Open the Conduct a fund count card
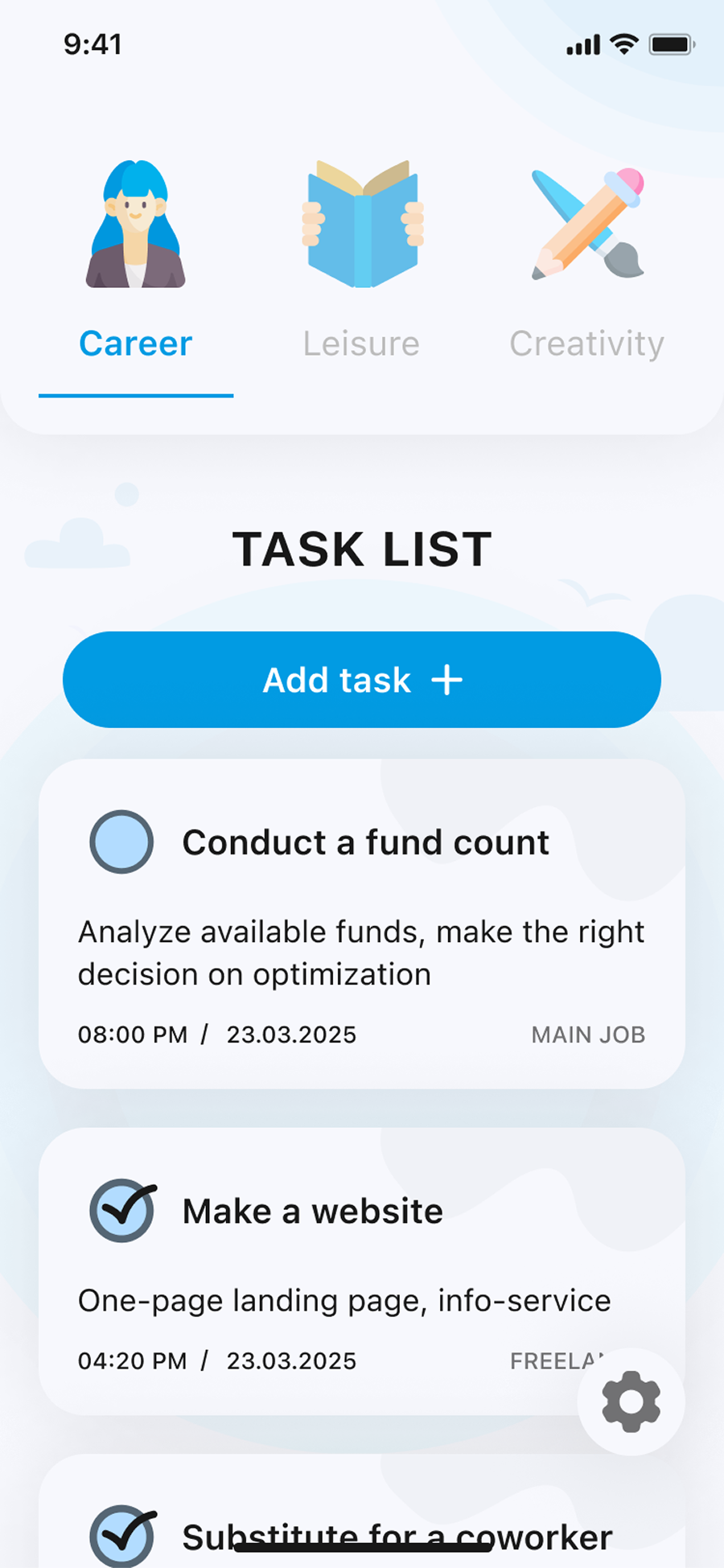 coord(362,924)
